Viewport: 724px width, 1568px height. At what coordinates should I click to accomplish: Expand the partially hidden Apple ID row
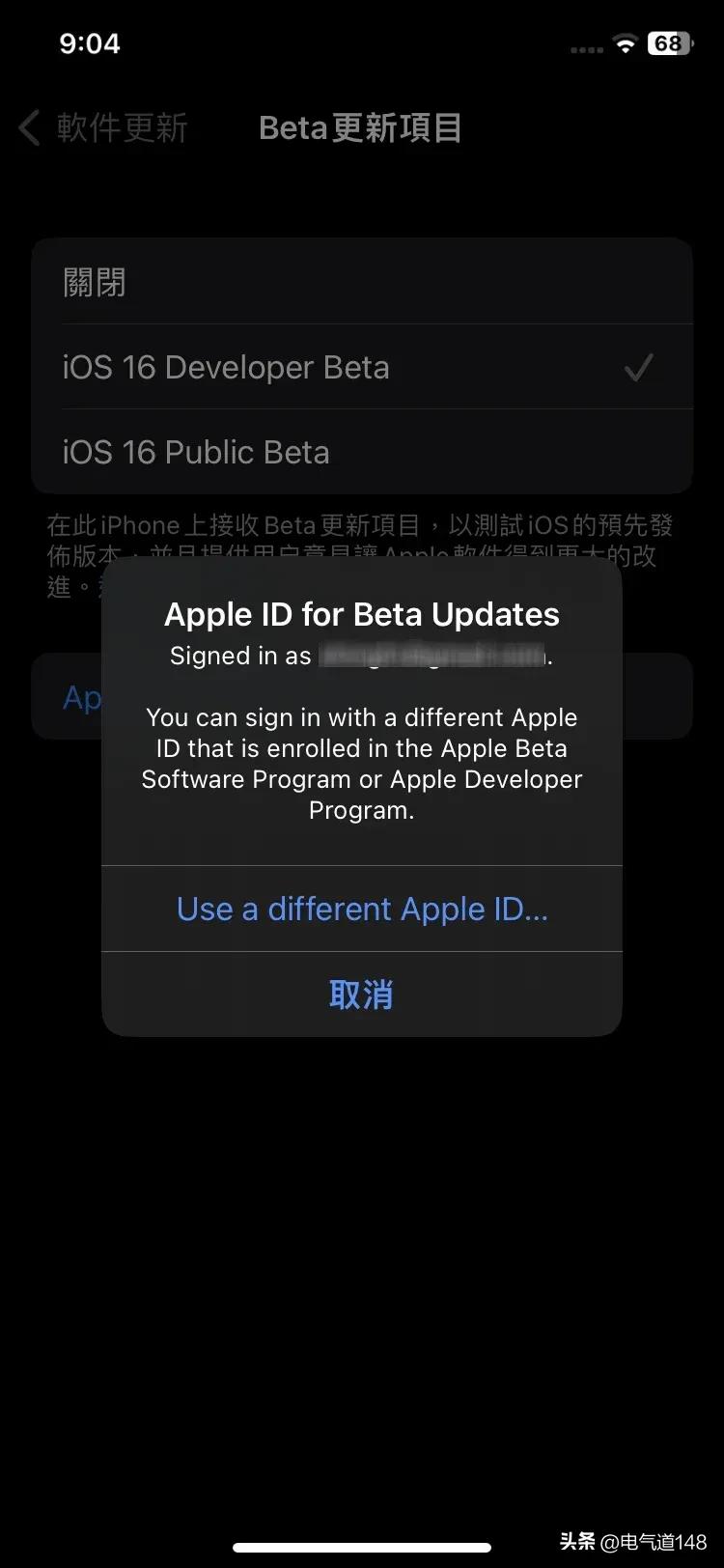click(85, 697)
